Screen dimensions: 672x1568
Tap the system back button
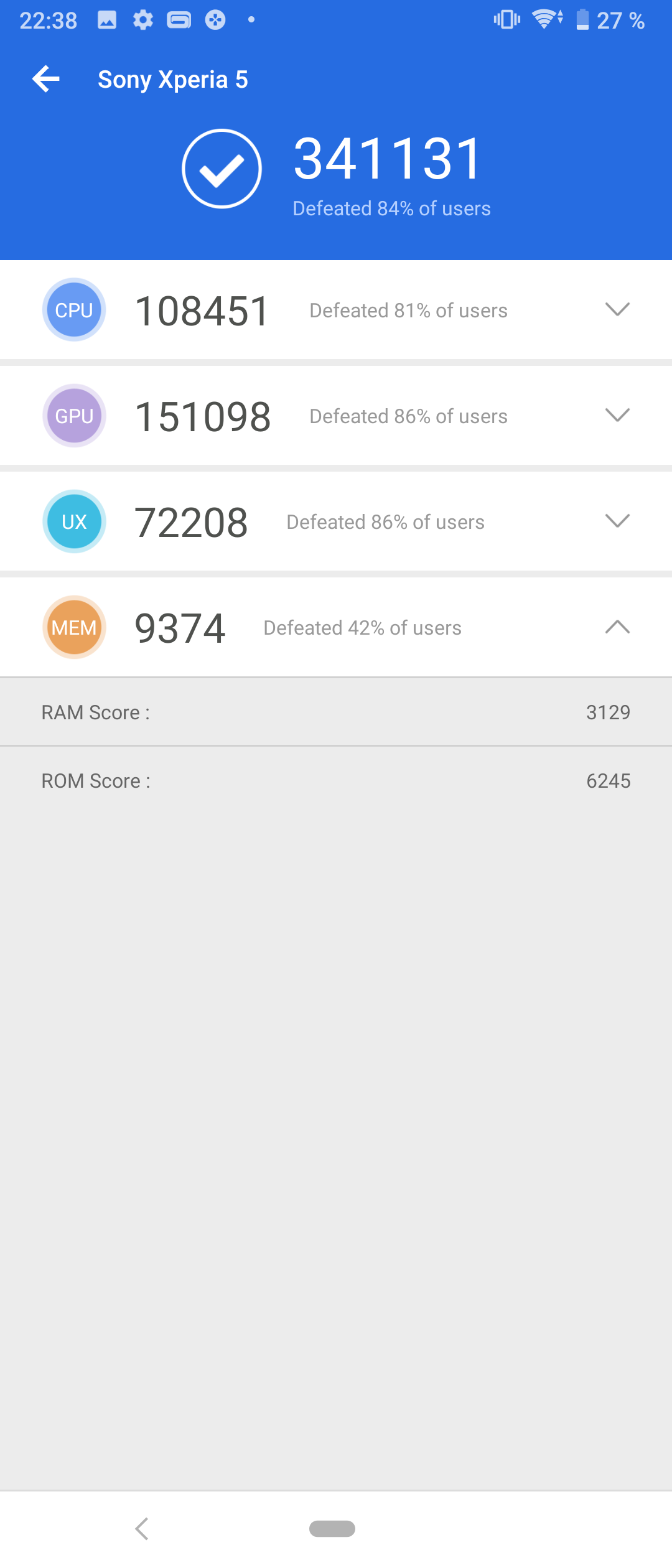[x=142, y=1528]
